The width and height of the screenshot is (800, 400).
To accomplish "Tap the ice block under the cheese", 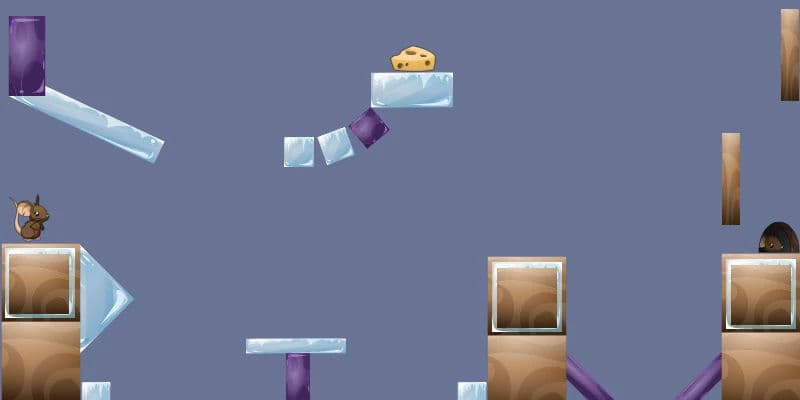I will pos(411,89).
